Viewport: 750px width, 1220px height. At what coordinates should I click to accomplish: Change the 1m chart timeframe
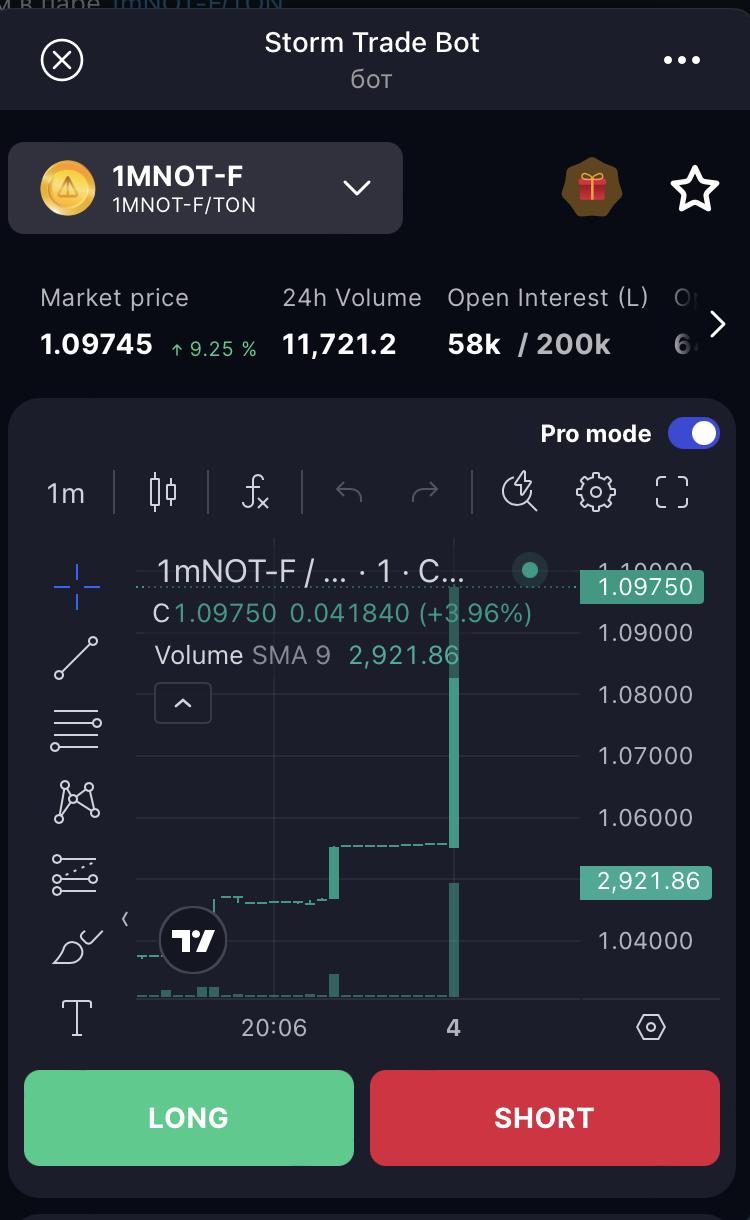[x=66, y=493]
